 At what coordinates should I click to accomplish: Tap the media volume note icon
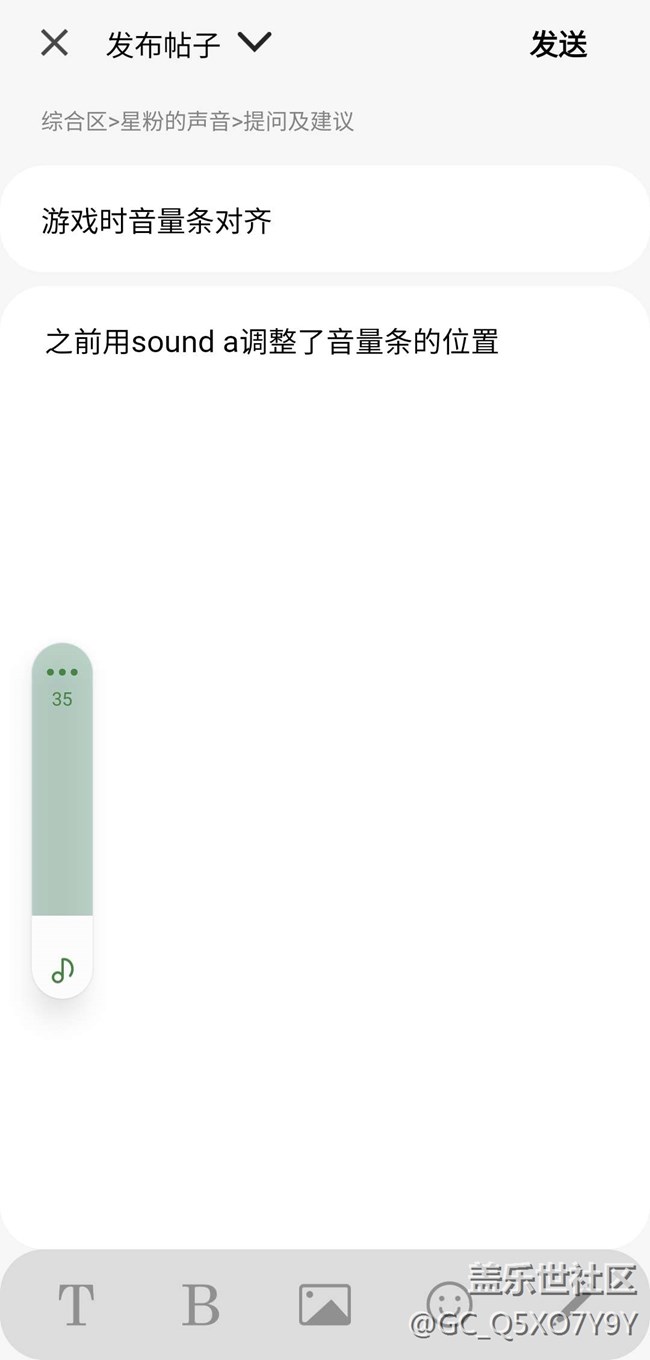[x=62, y=969]
